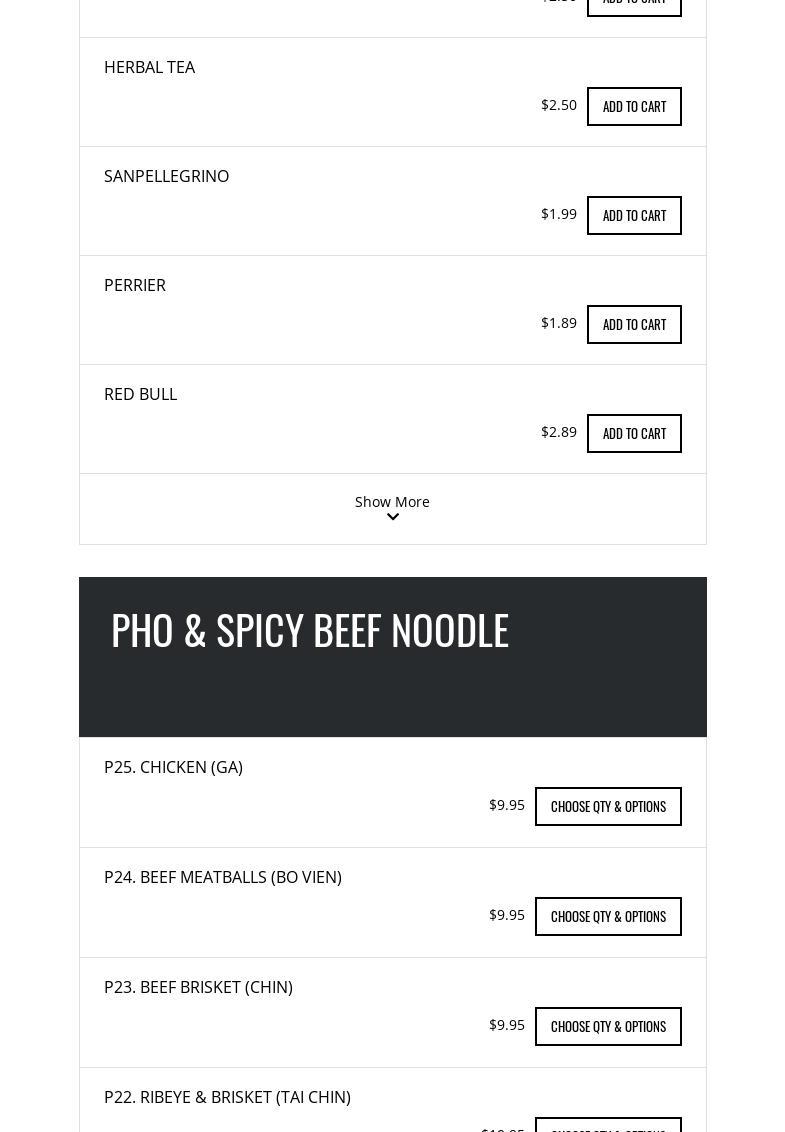Screen dimensions: 785x1132
Task: Add Herbal Tea to cart
Action: [x=634, y=106]
